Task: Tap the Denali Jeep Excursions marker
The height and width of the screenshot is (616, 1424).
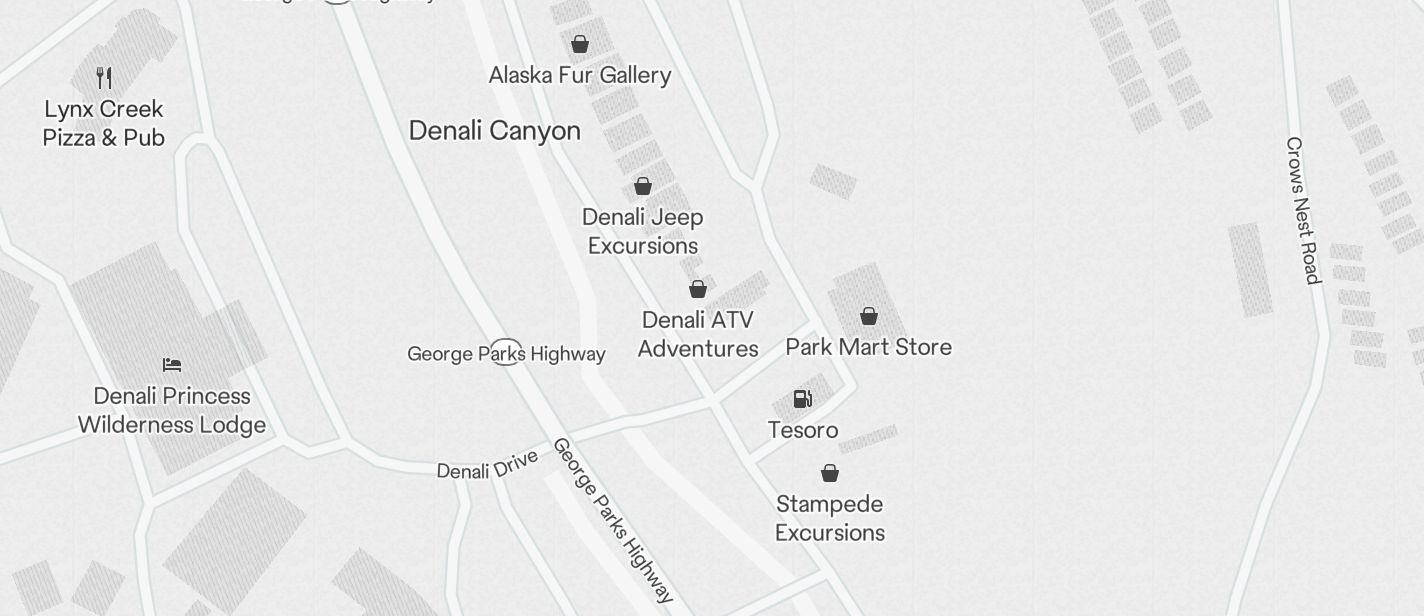Action: pyautogui.click(x=643, y=186)
